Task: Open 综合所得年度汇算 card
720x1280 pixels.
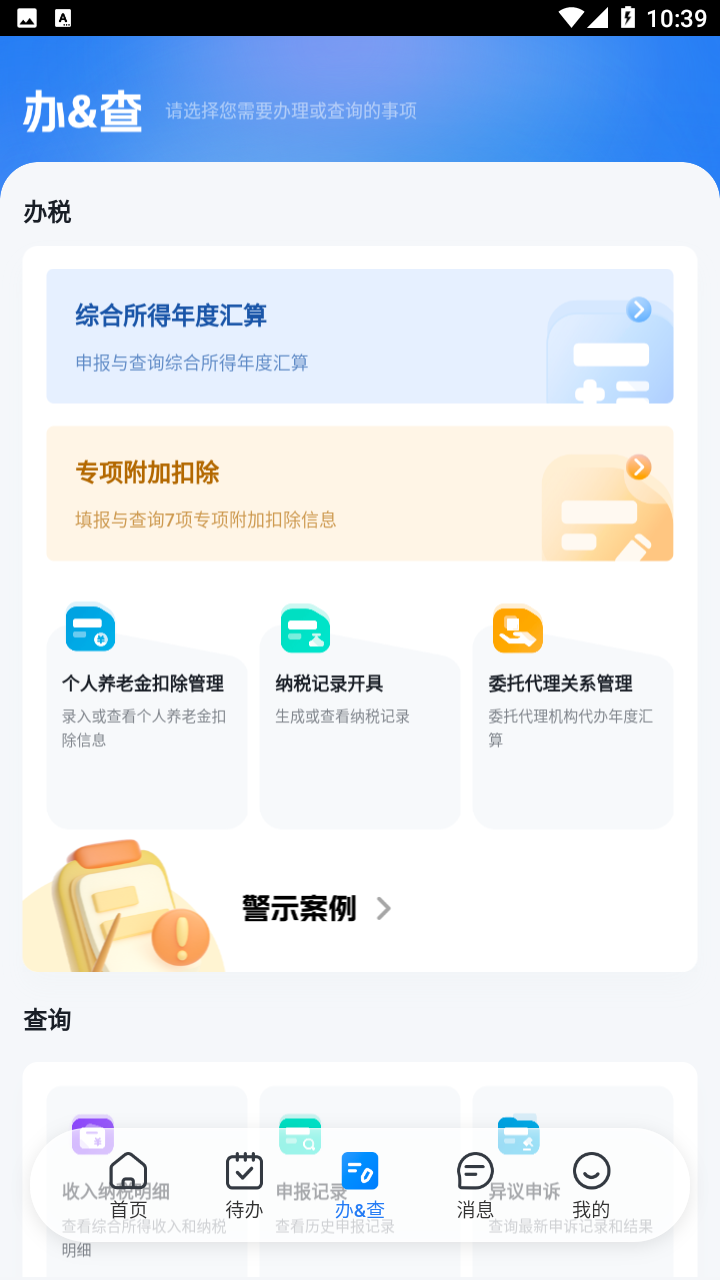Action: pos(359,336)
